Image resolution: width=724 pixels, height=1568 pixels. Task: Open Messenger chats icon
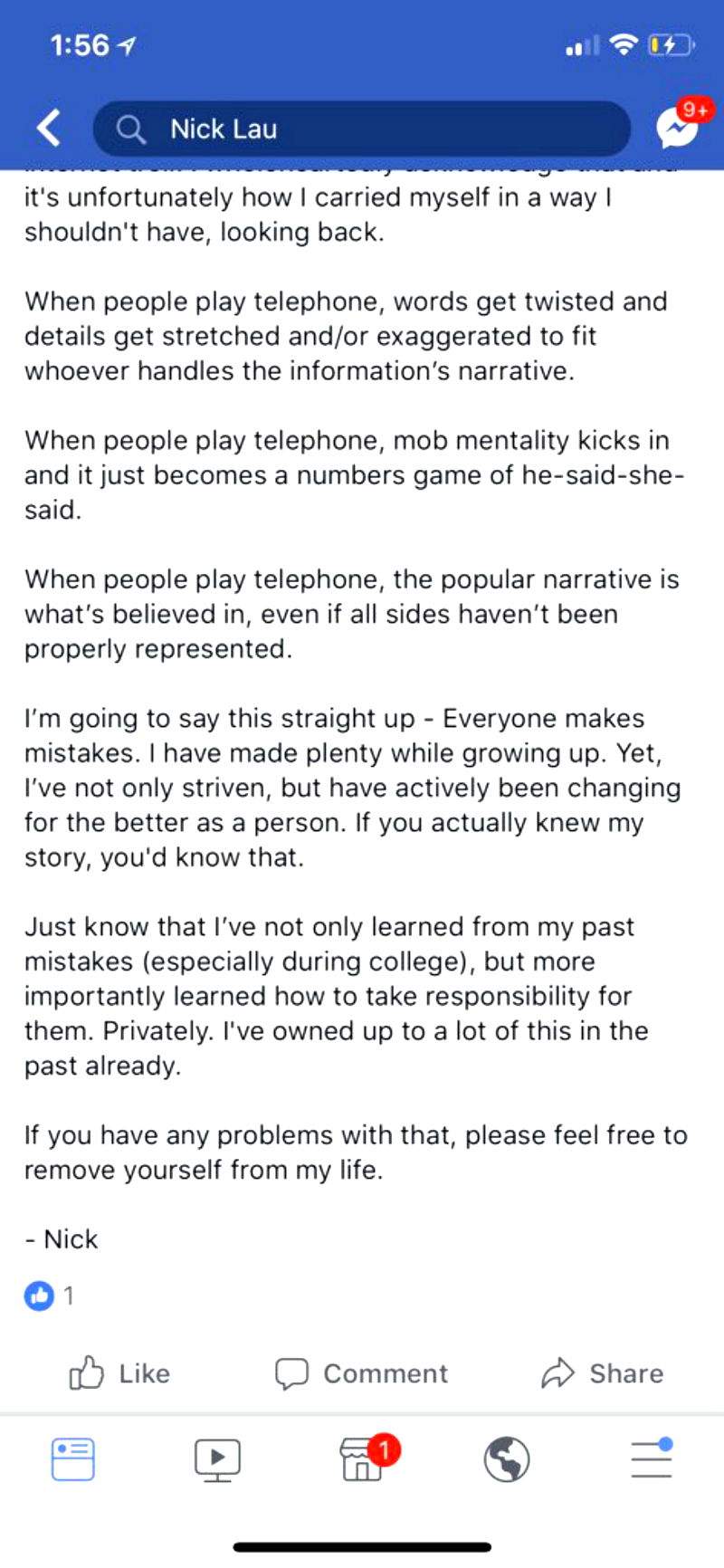point(679,128)
